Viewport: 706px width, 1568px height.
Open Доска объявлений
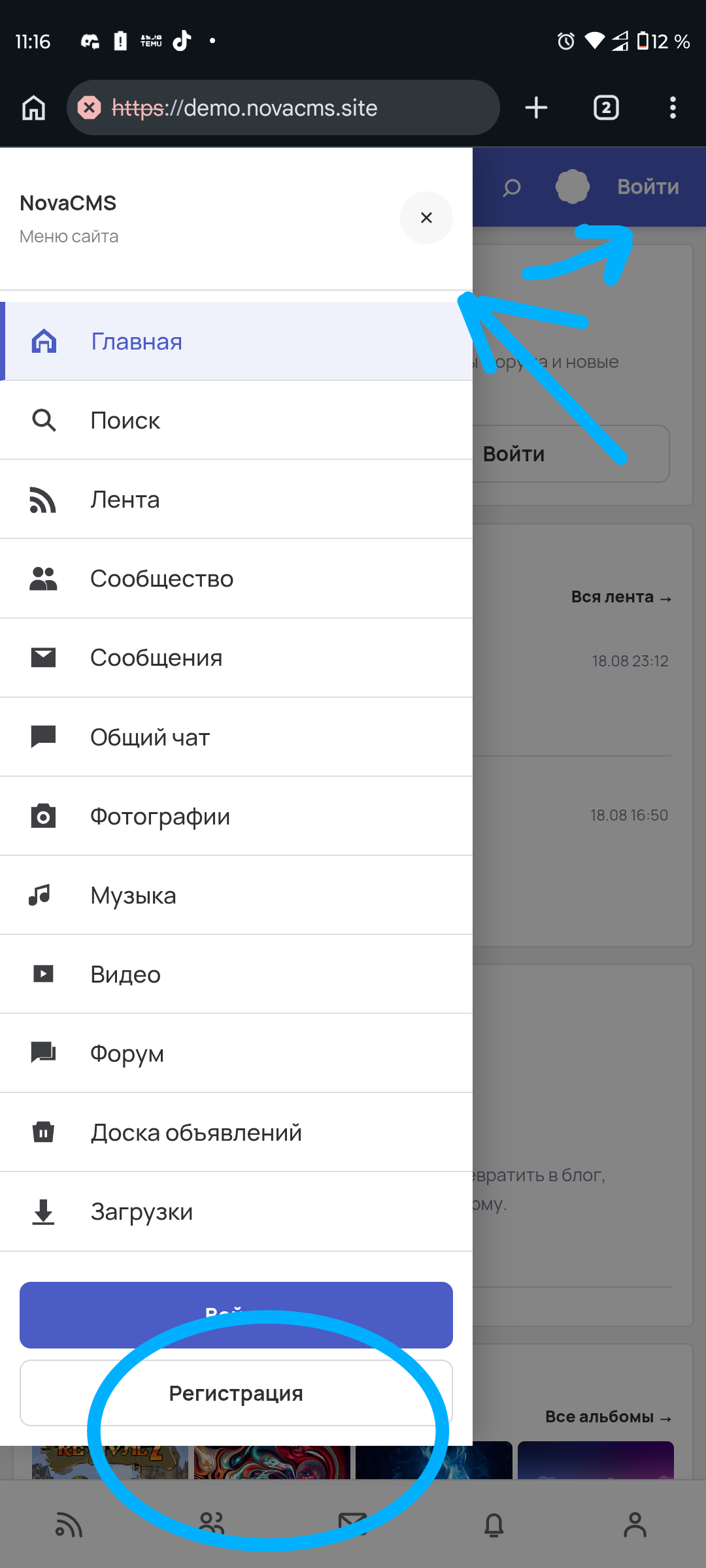tap(236, 1132)
